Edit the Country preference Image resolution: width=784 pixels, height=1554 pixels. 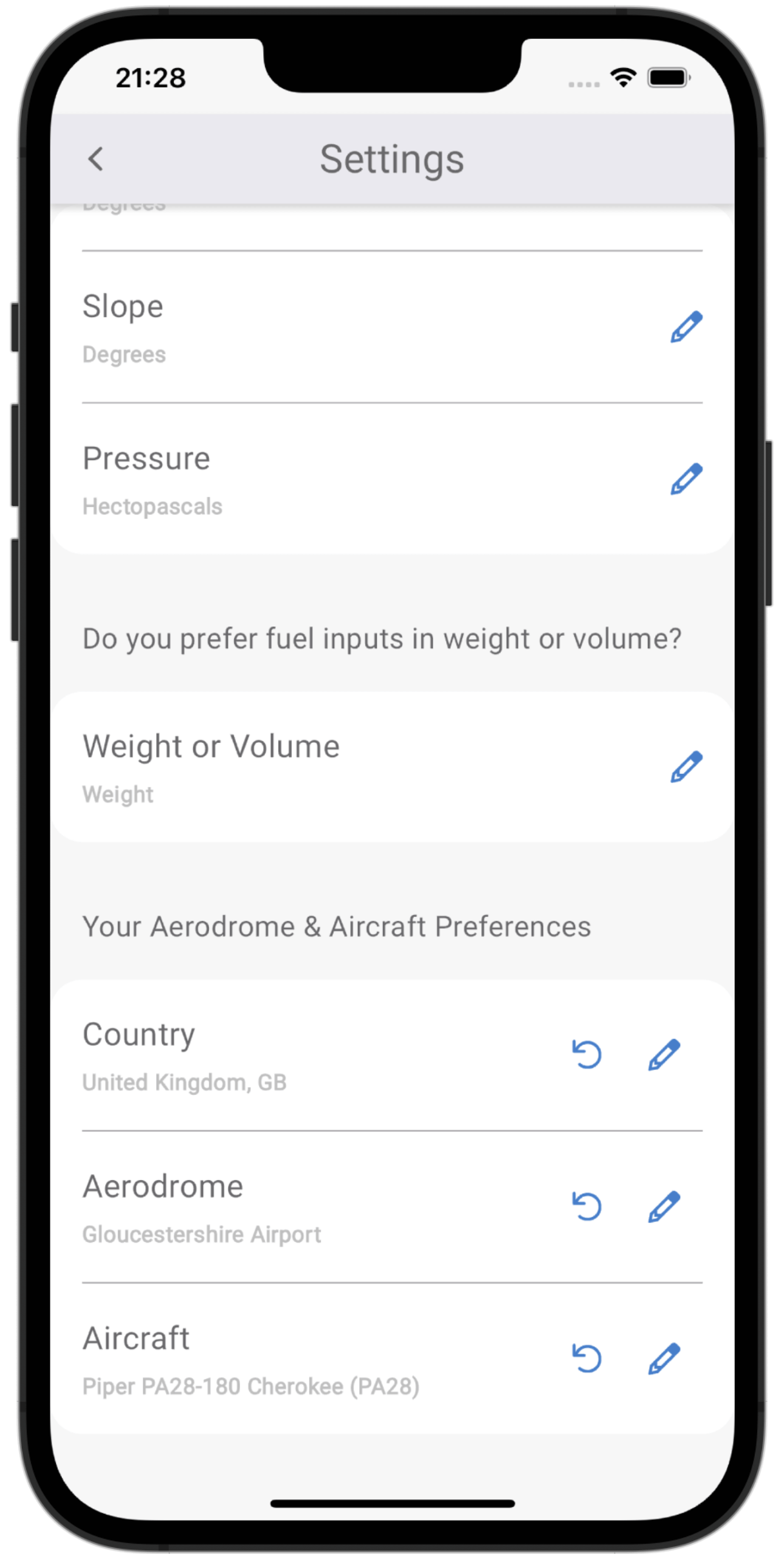[664, 1054]
